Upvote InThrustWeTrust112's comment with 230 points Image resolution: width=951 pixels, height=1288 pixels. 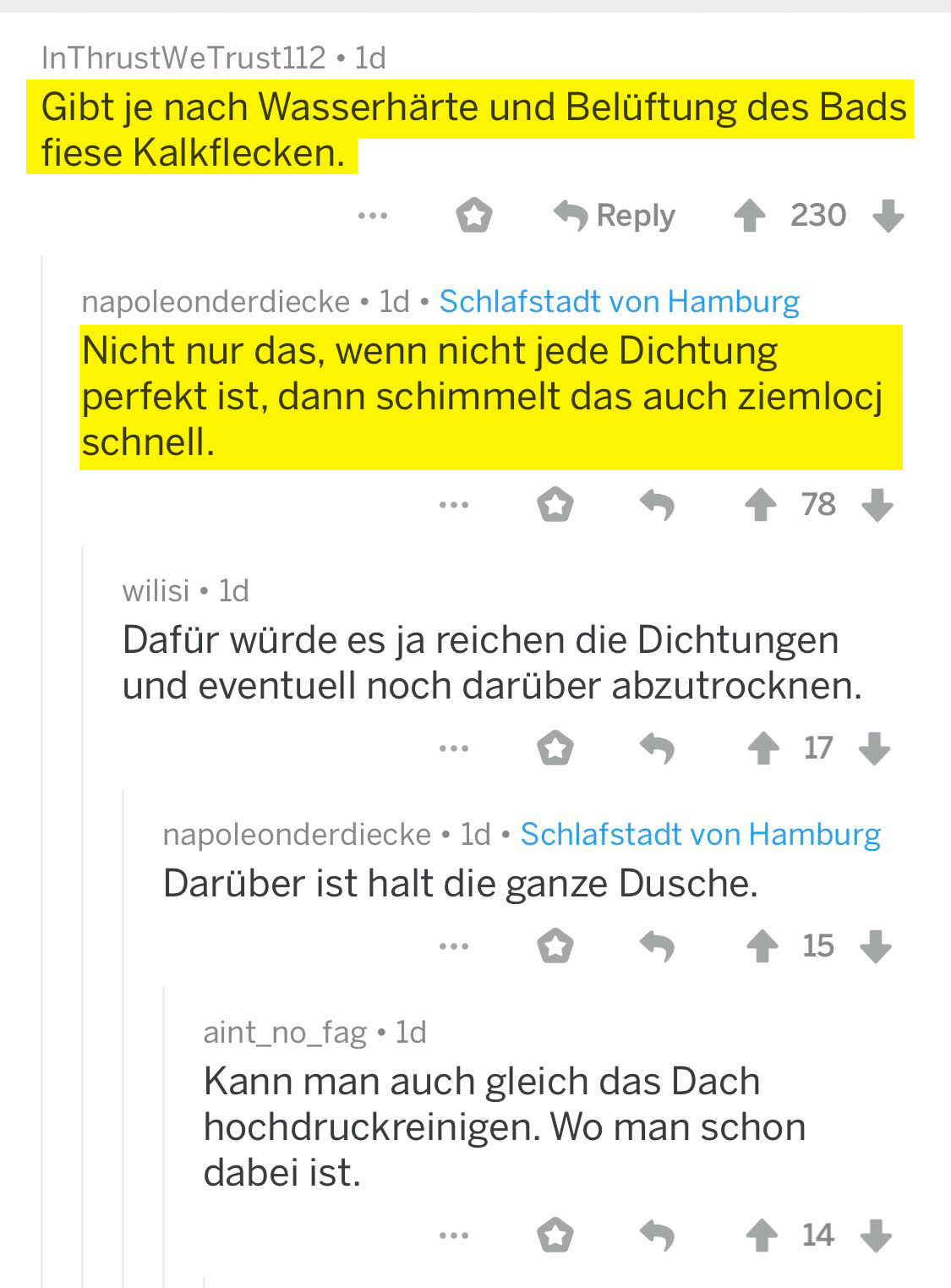[x=749, y=216]
